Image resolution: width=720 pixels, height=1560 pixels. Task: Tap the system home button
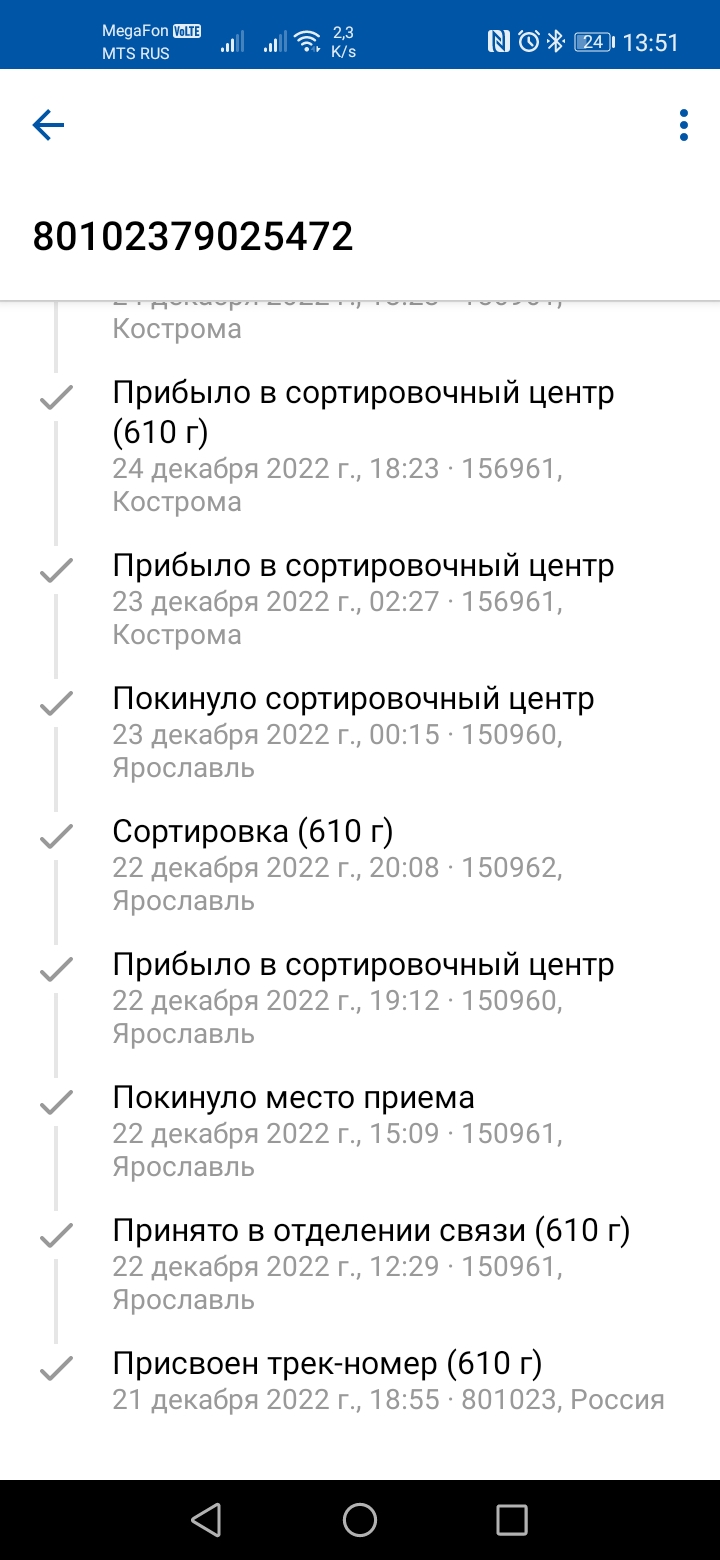coord(360,1520)
